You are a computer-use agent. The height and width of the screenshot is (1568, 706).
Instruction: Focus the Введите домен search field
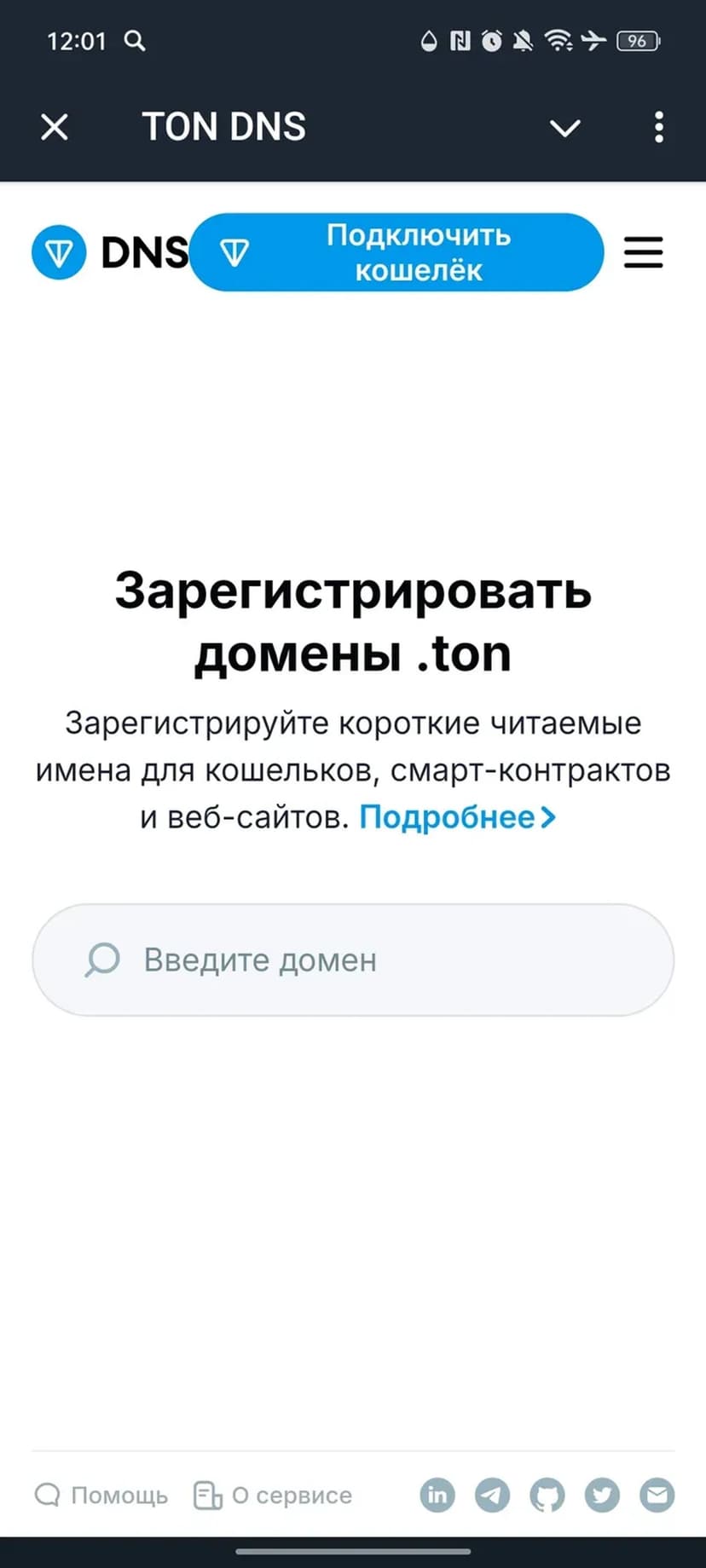353,960
